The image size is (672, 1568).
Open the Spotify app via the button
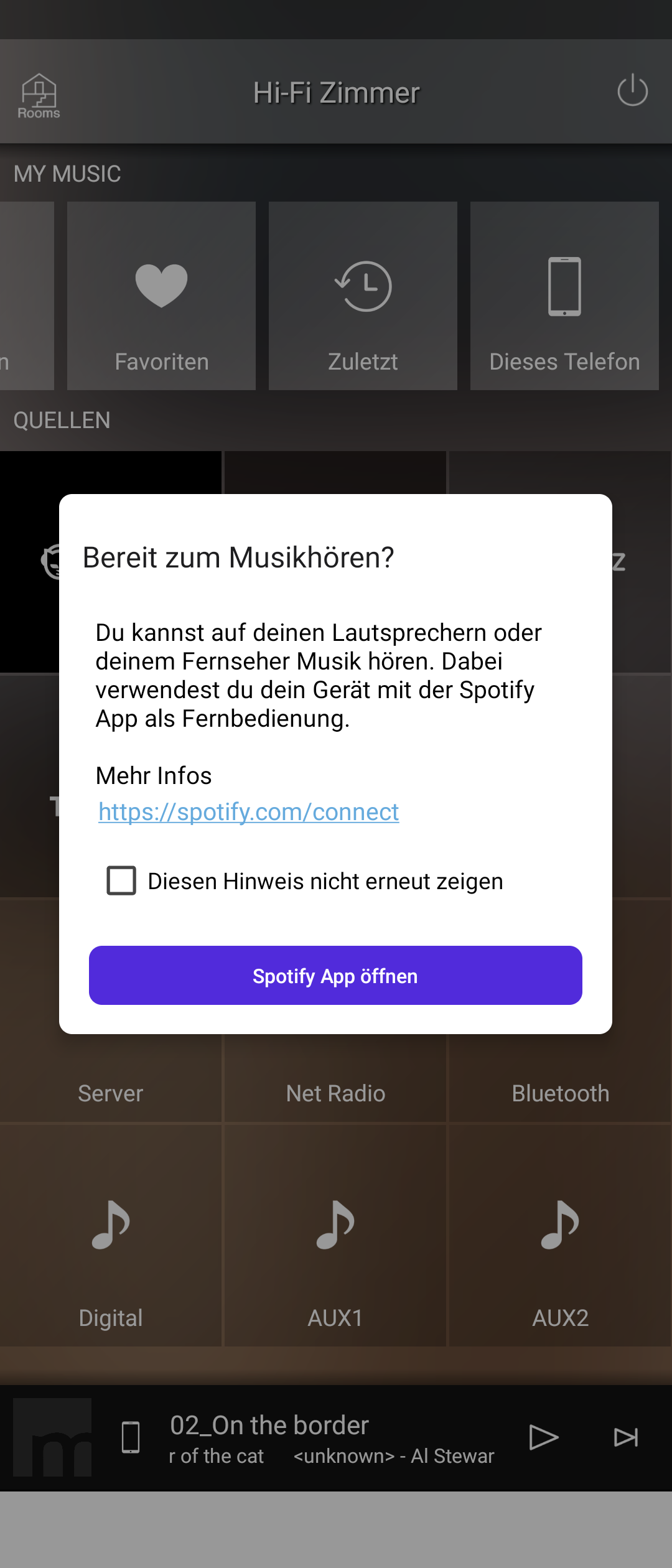click(335, 975)
